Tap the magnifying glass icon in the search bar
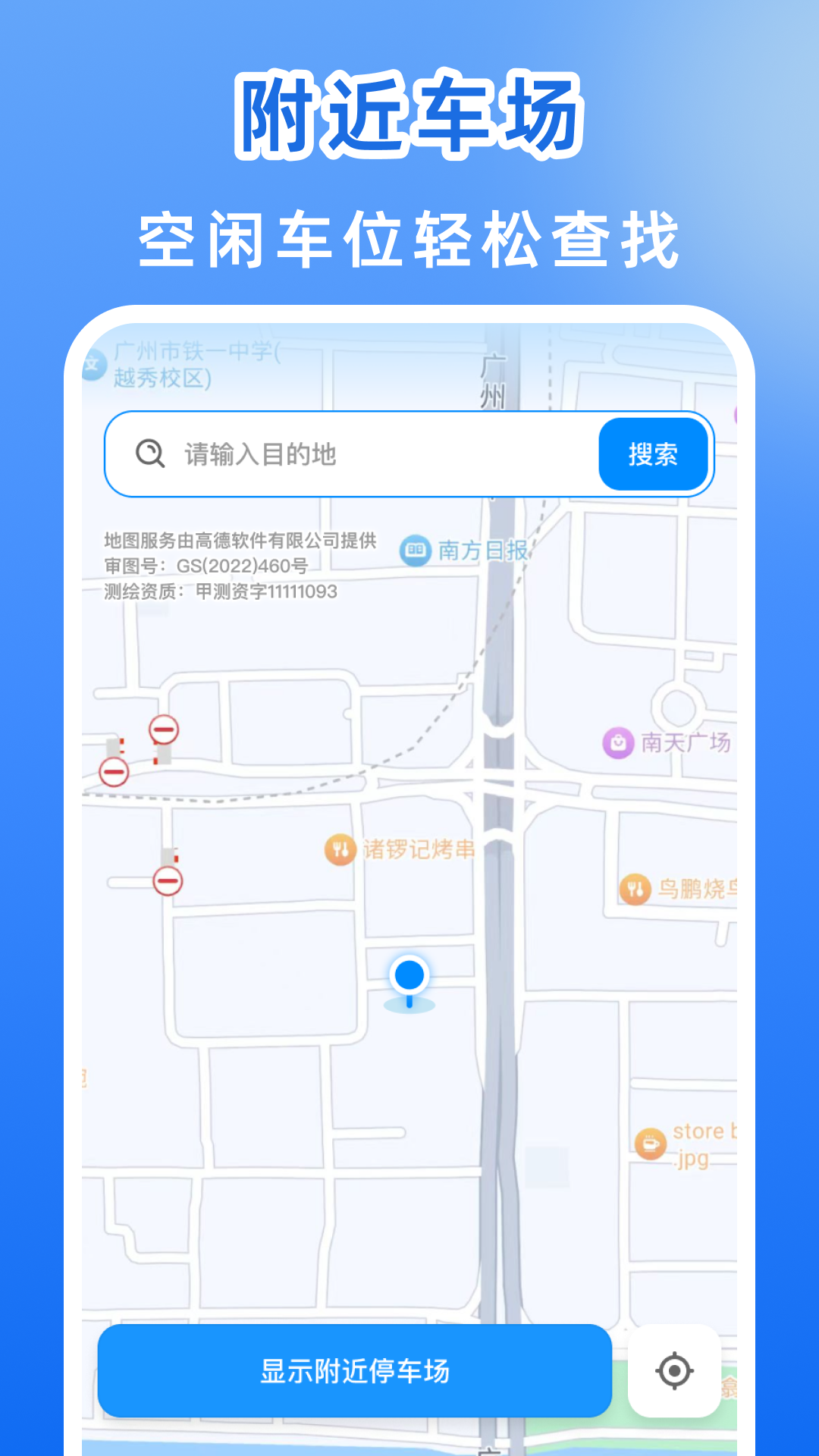 [x=149, y=453]
